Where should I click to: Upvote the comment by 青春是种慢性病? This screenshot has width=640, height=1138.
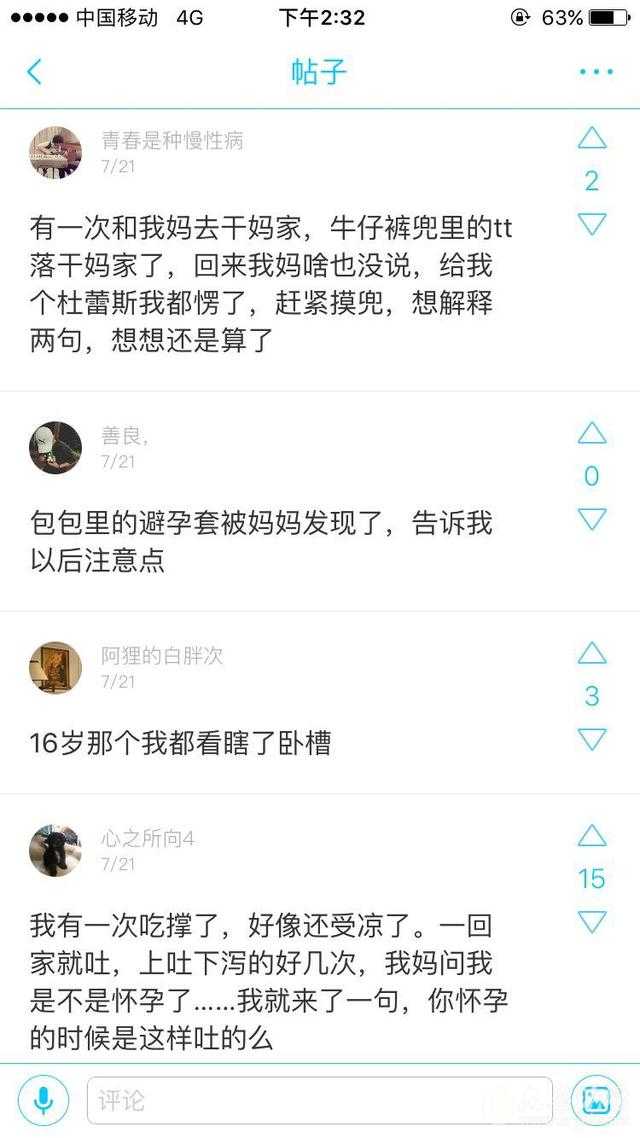(592, 138)
